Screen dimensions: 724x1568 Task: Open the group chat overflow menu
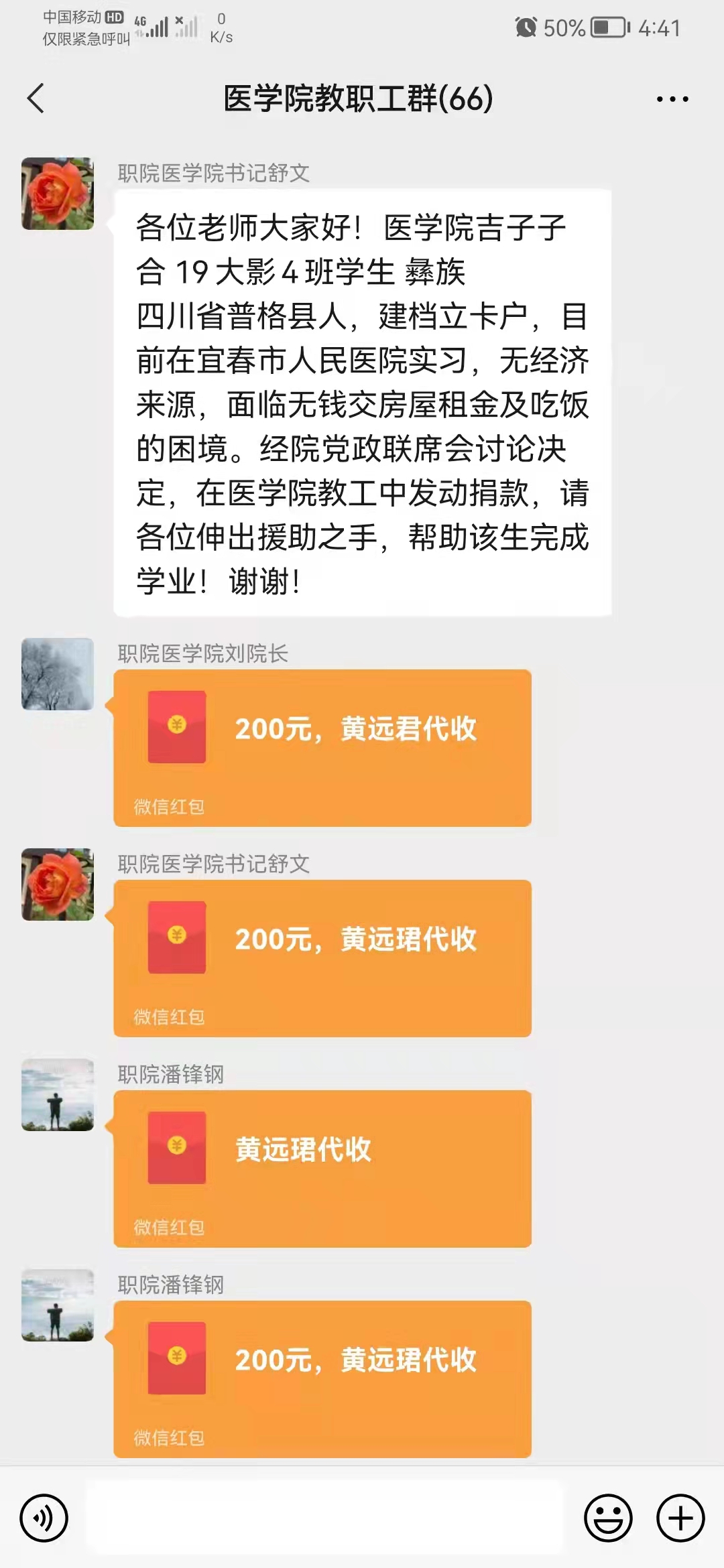pyautogui.click(x=672, y=99)
